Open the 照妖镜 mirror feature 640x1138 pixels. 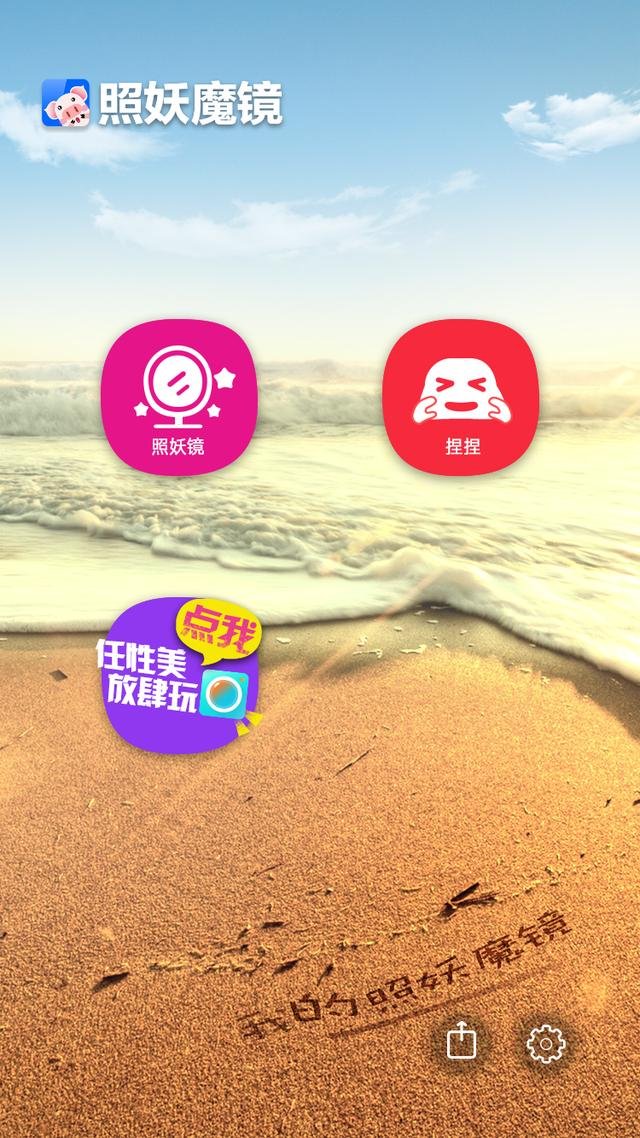179,397
